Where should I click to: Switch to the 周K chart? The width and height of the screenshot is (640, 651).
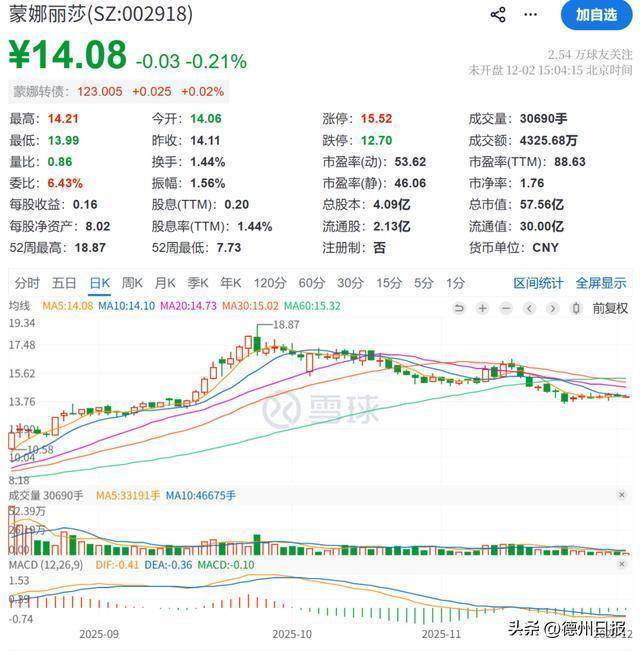point(132,283)
